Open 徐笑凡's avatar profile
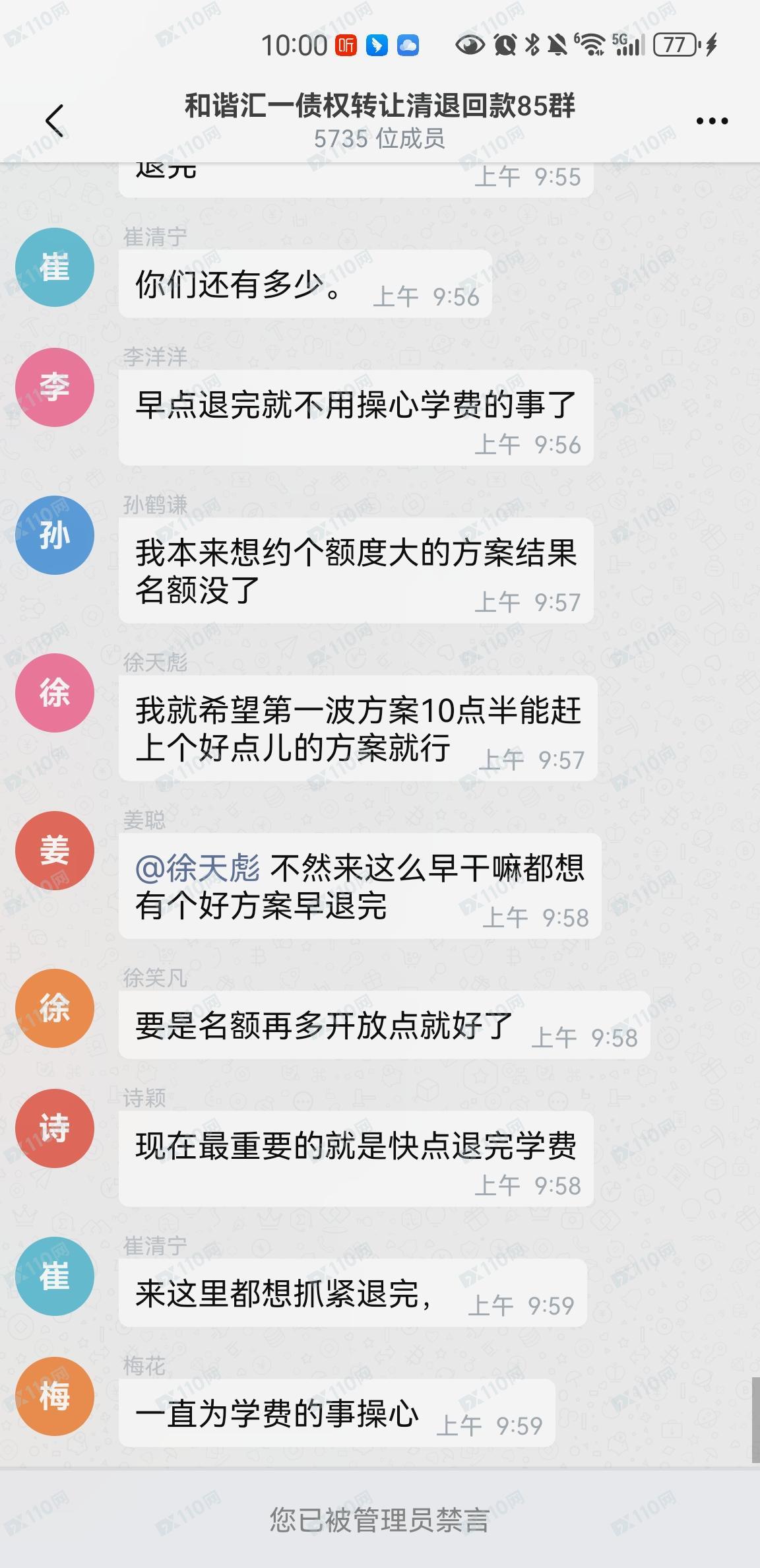This screenshot has height=1568, width=760. pos(55,1008)
